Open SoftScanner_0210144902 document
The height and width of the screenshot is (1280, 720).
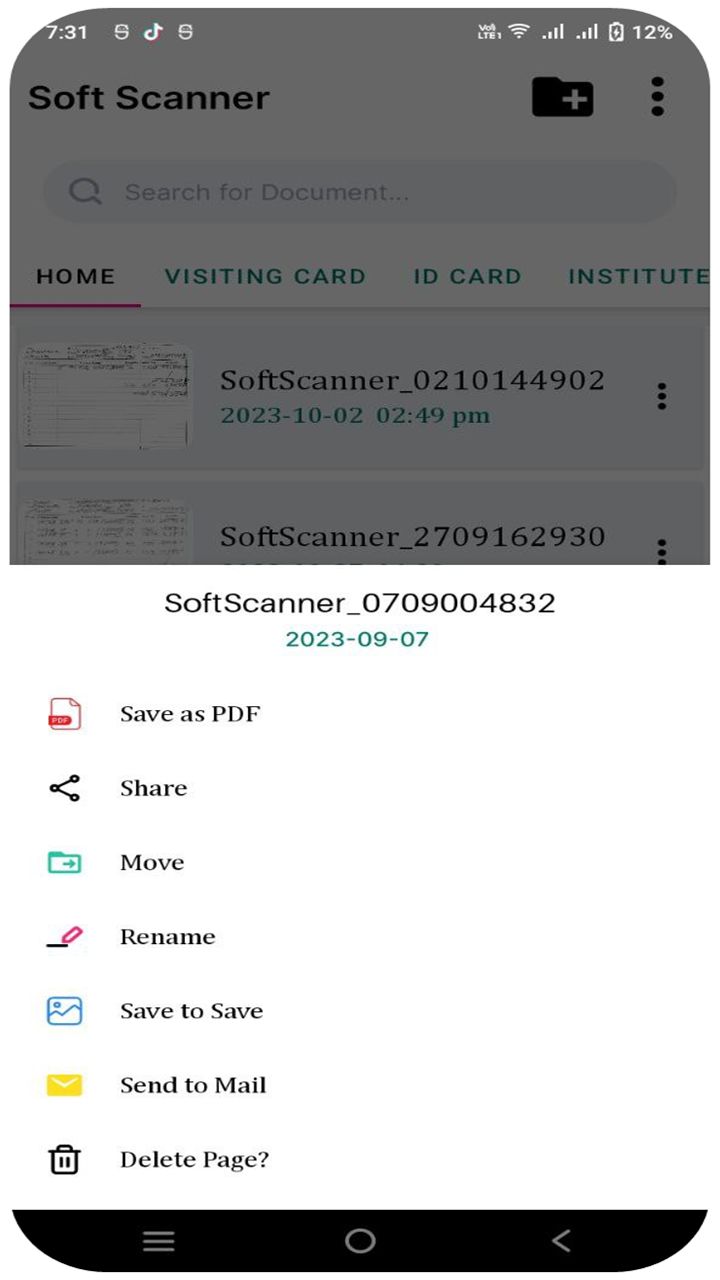coord(410,396)
